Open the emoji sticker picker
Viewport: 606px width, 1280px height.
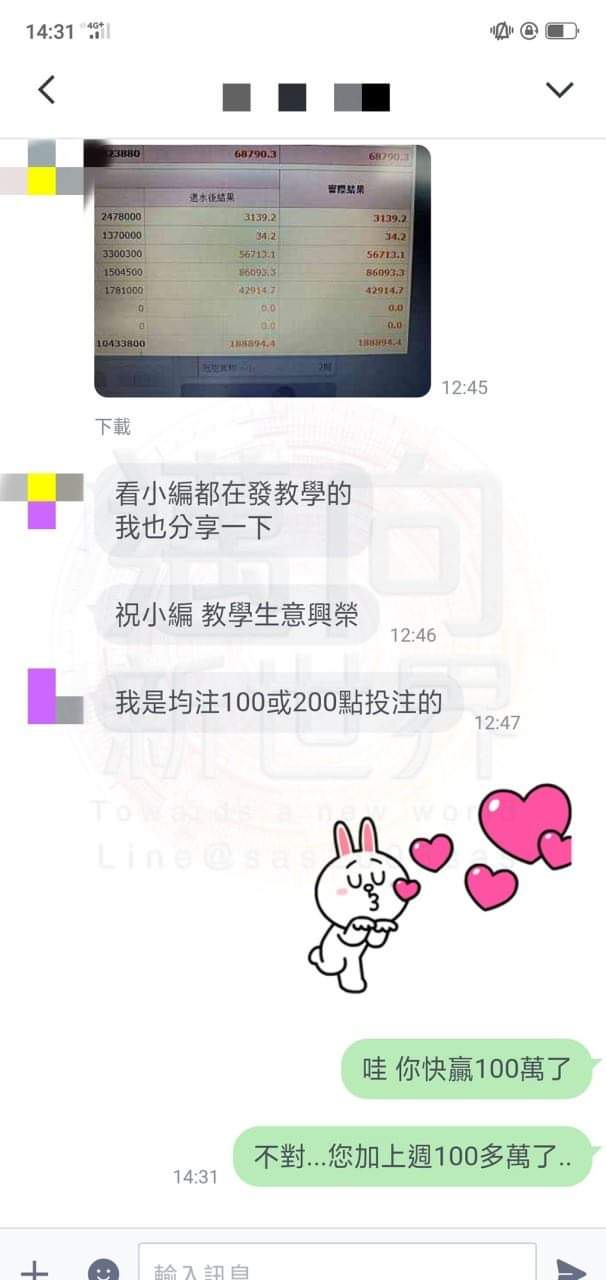click(x=103, y=1270)
